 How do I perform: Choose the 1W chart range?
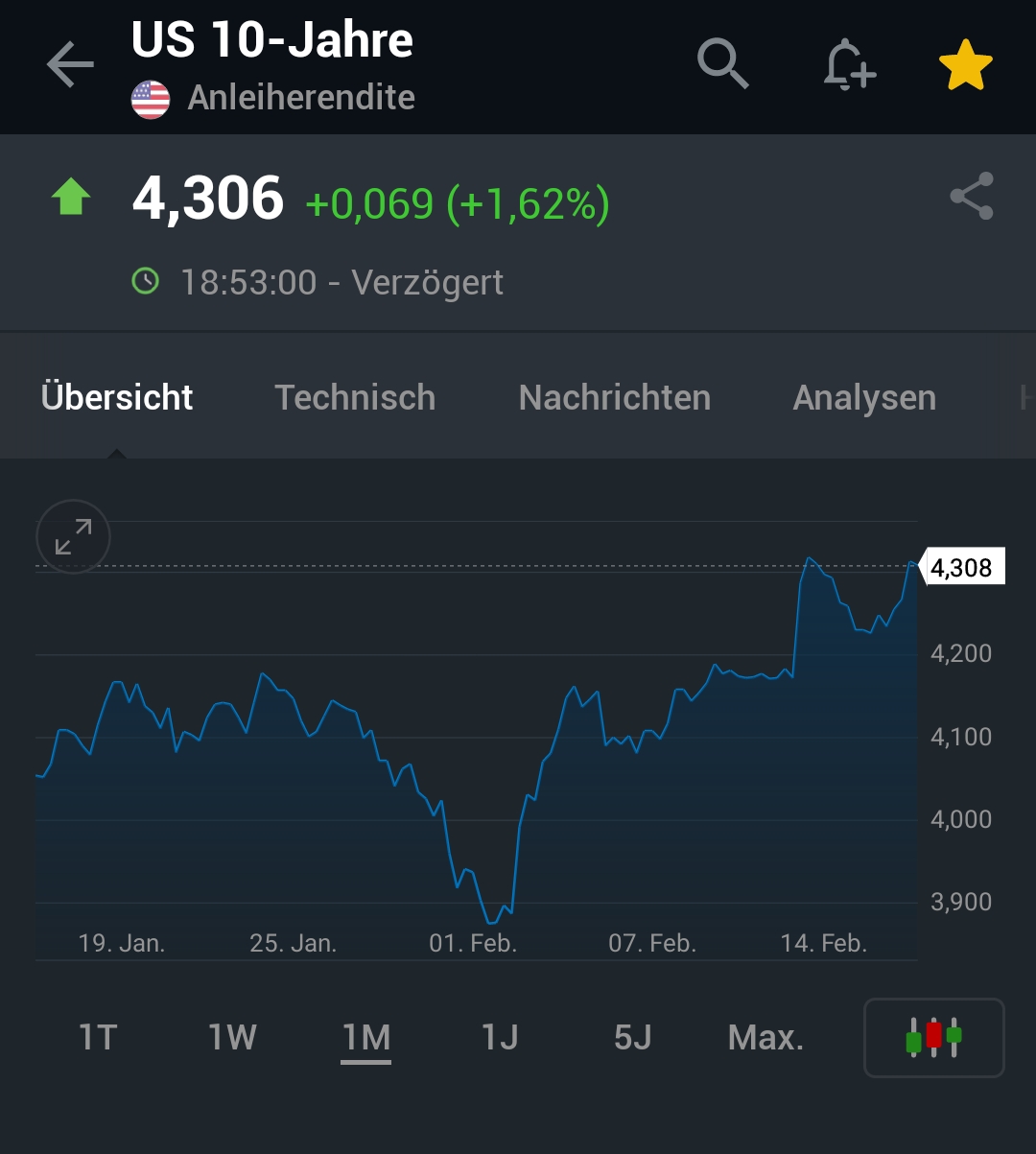pyautogui.click(x=232, y=1037)
